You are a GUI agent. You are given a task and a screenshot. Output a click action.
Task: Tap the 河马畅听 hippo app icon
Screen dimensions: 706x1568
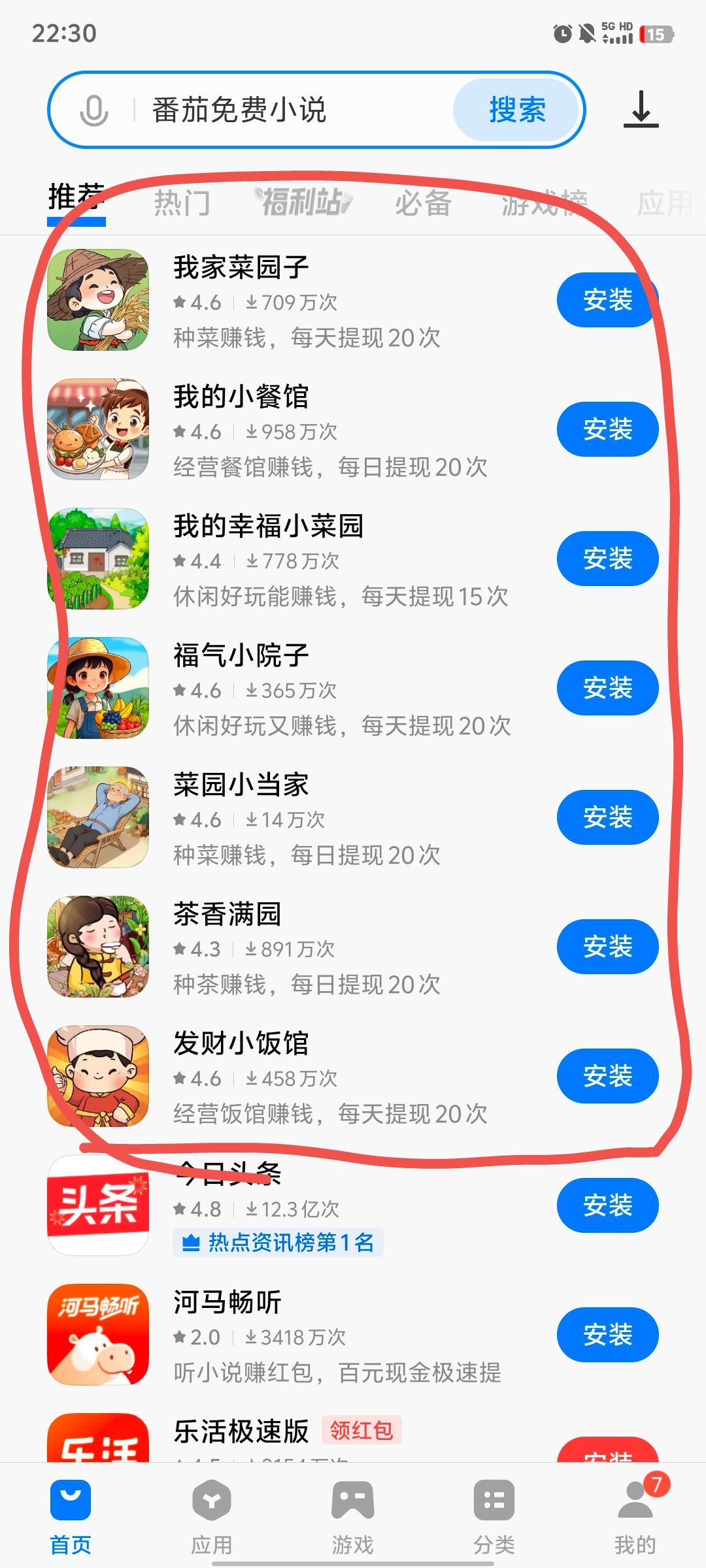[x=98, y=1335]
